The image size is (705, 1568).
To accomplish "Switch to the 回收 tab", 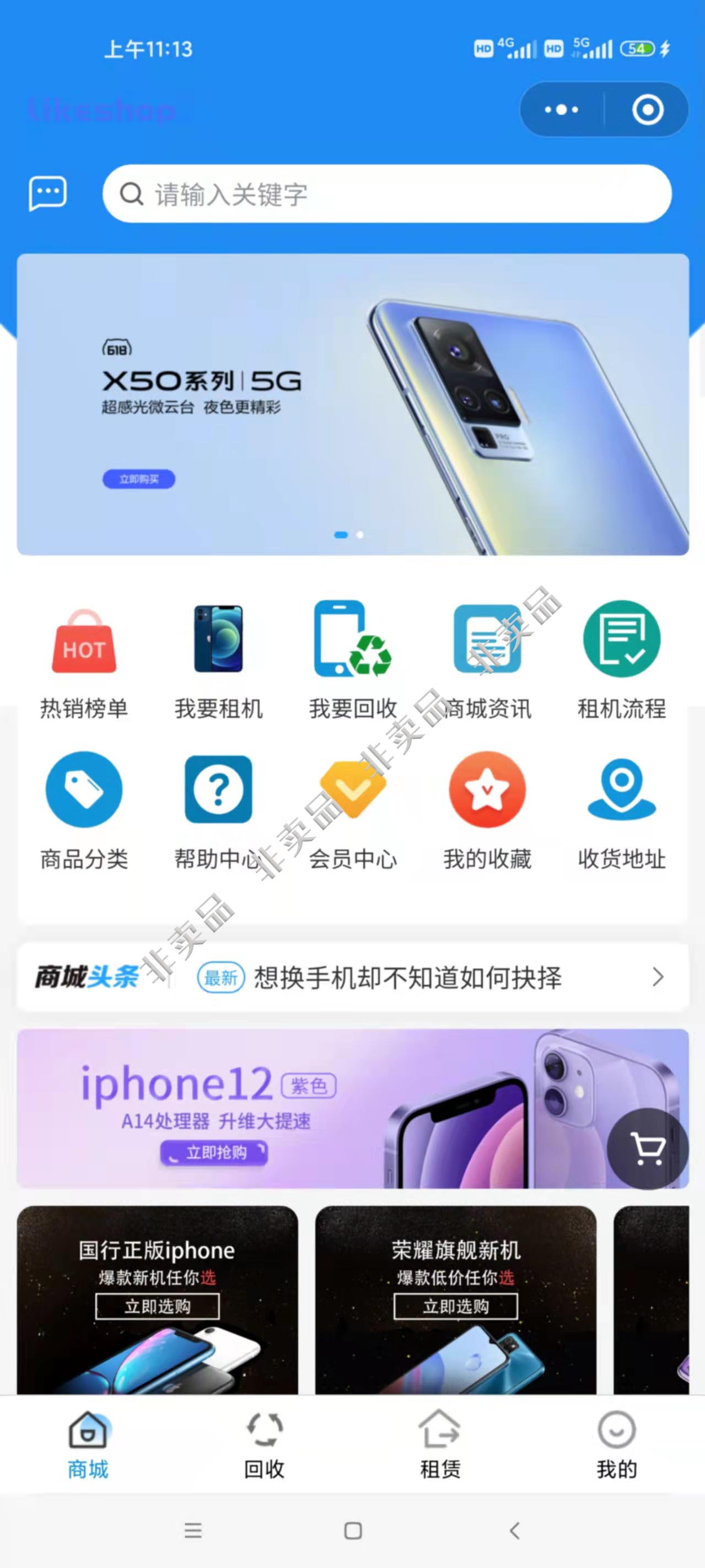I will [264, 1445].
